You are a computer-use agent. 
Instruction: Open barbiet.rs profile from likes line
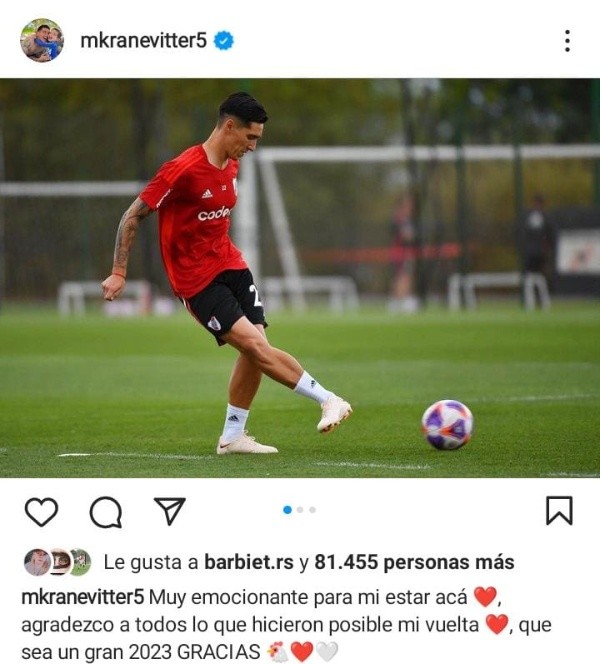click(249, 562)
